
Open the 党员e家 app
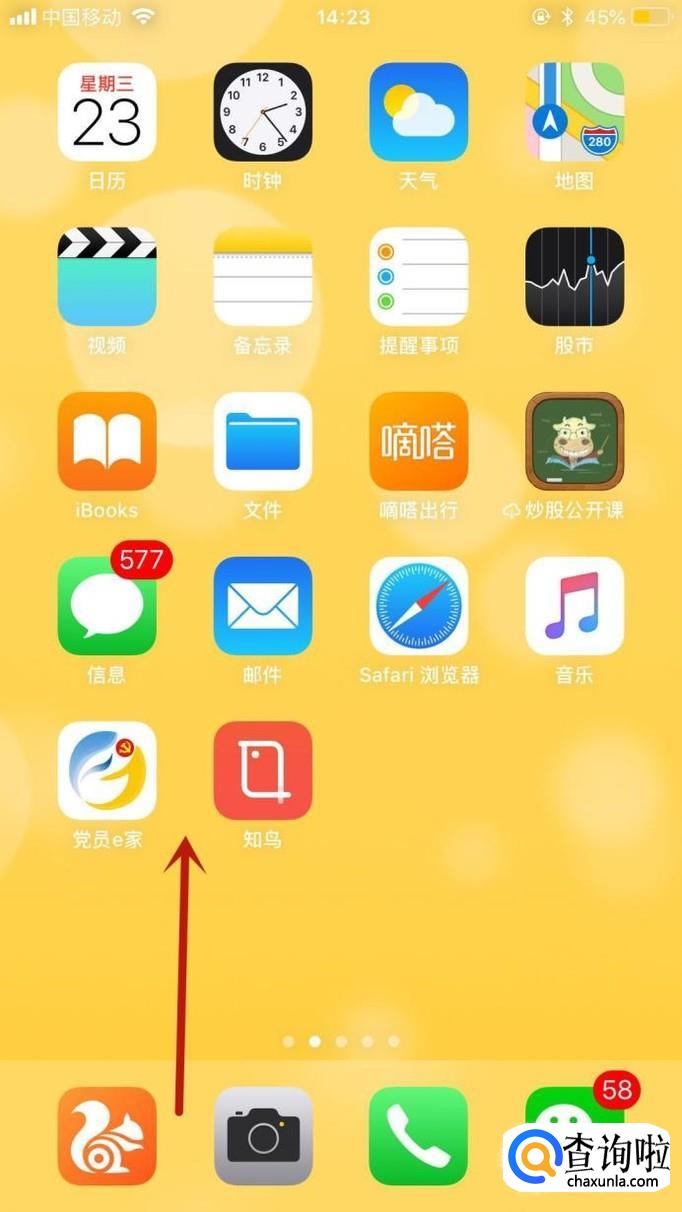point(107,770)
